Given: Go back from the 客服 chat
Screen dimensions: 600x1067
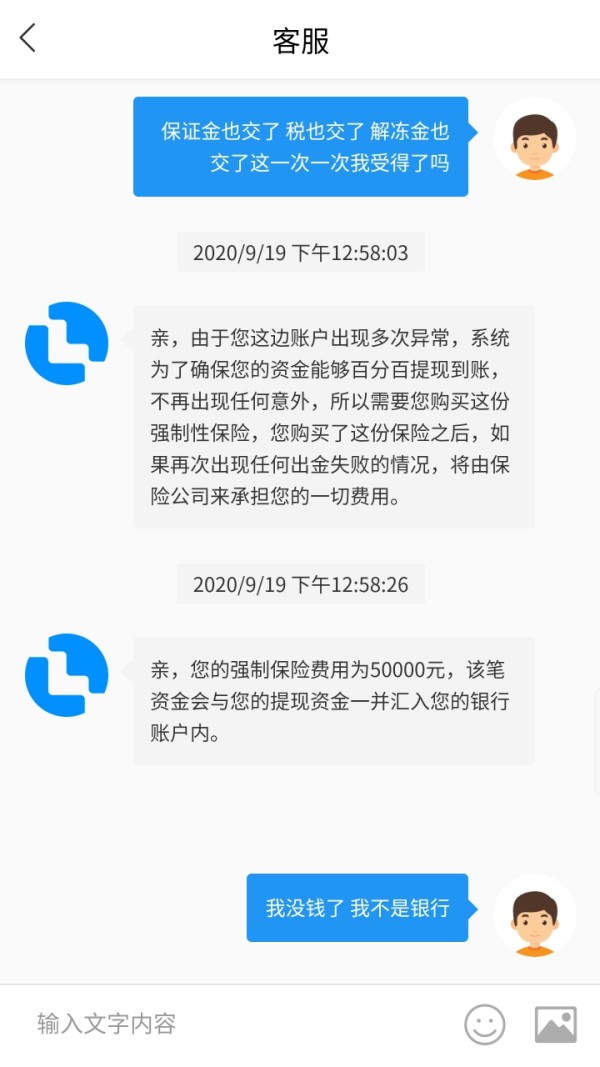Looking at the screenshot, I should pyautogui.click(x=27, y=39).
